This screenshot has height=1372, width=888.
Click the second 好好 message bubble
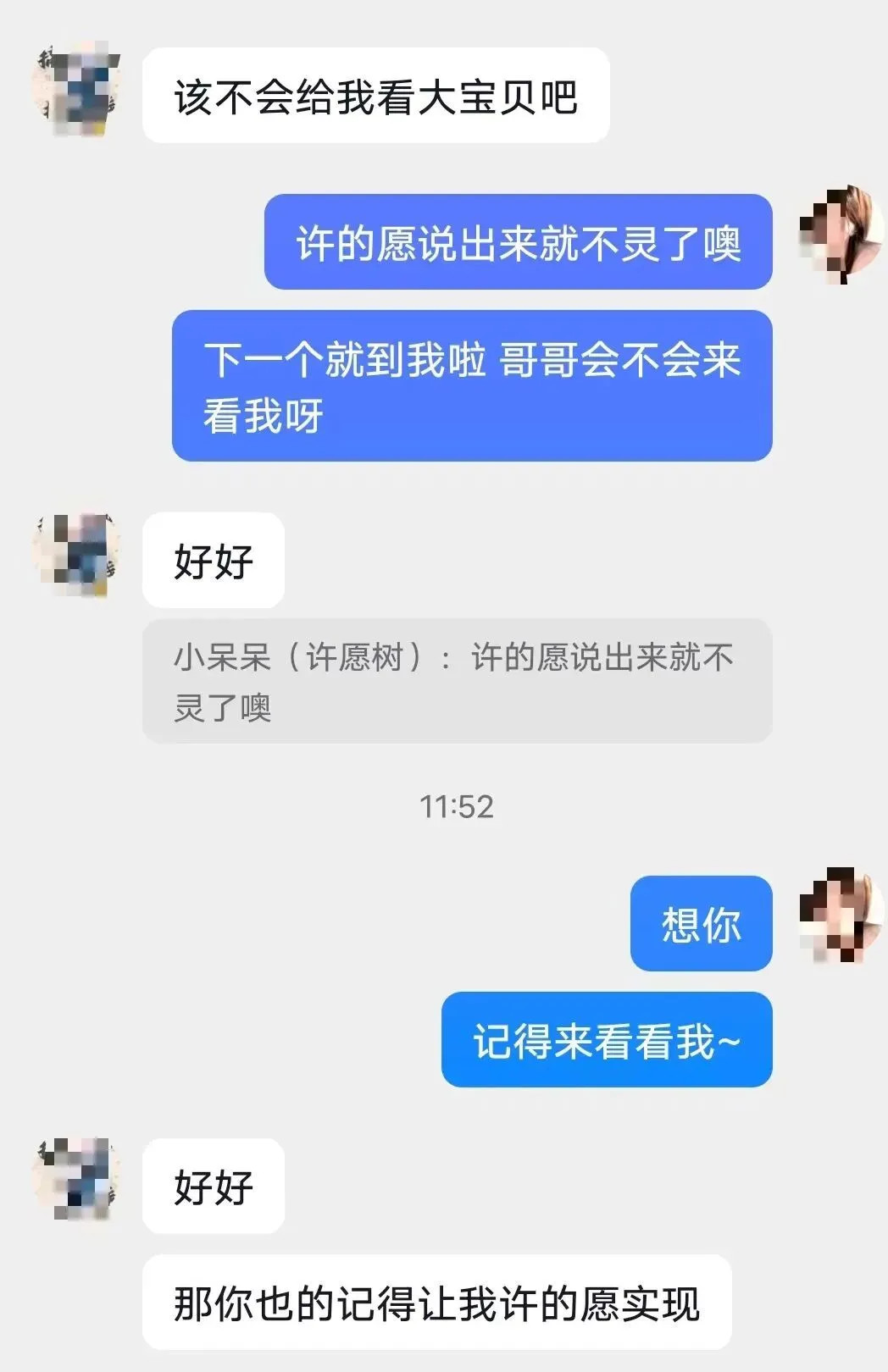click(x=212, y=1186)
